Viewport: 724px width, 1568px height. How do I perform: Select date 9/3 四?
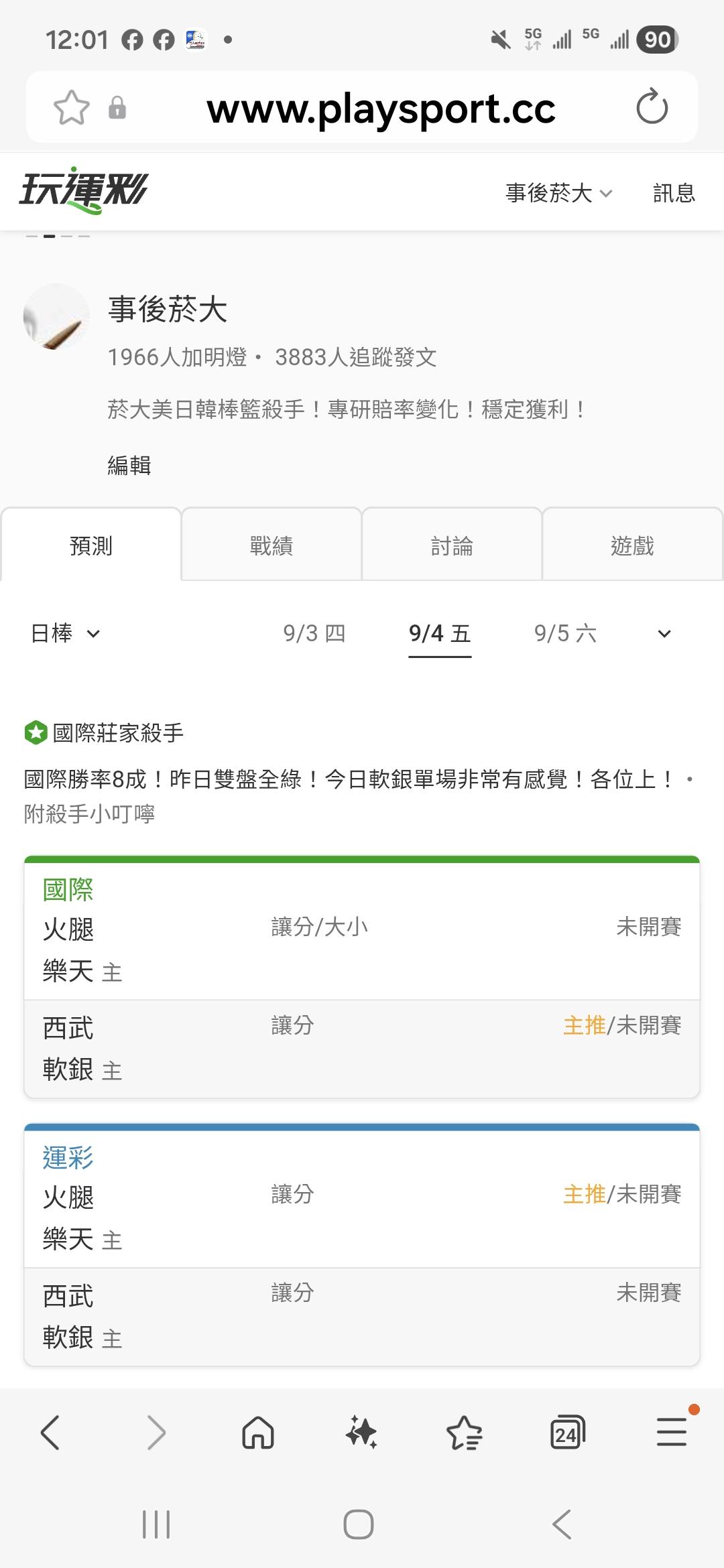(x=314, y=633)
